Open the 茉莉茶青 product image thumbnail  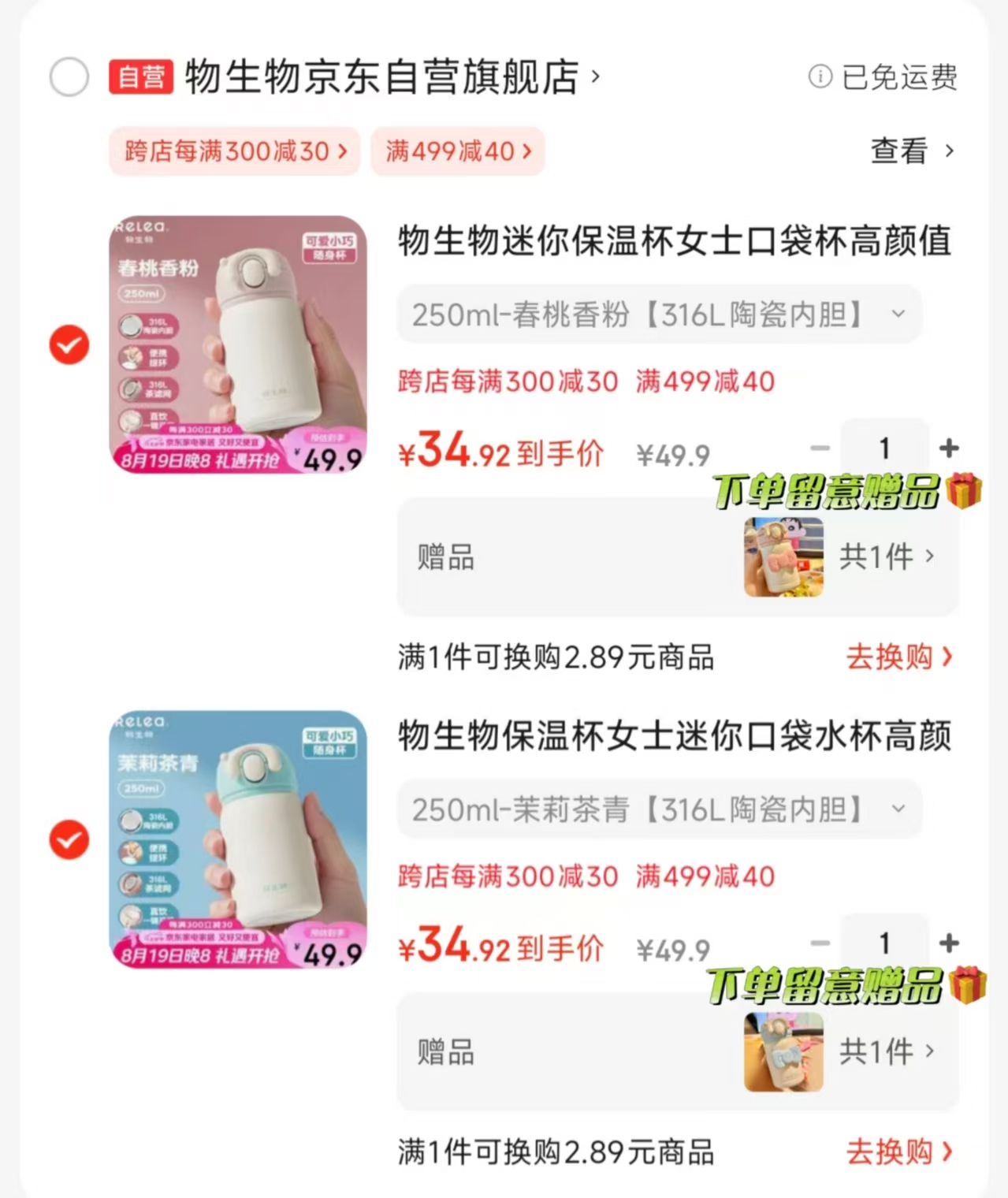click(x=239, y=841)
